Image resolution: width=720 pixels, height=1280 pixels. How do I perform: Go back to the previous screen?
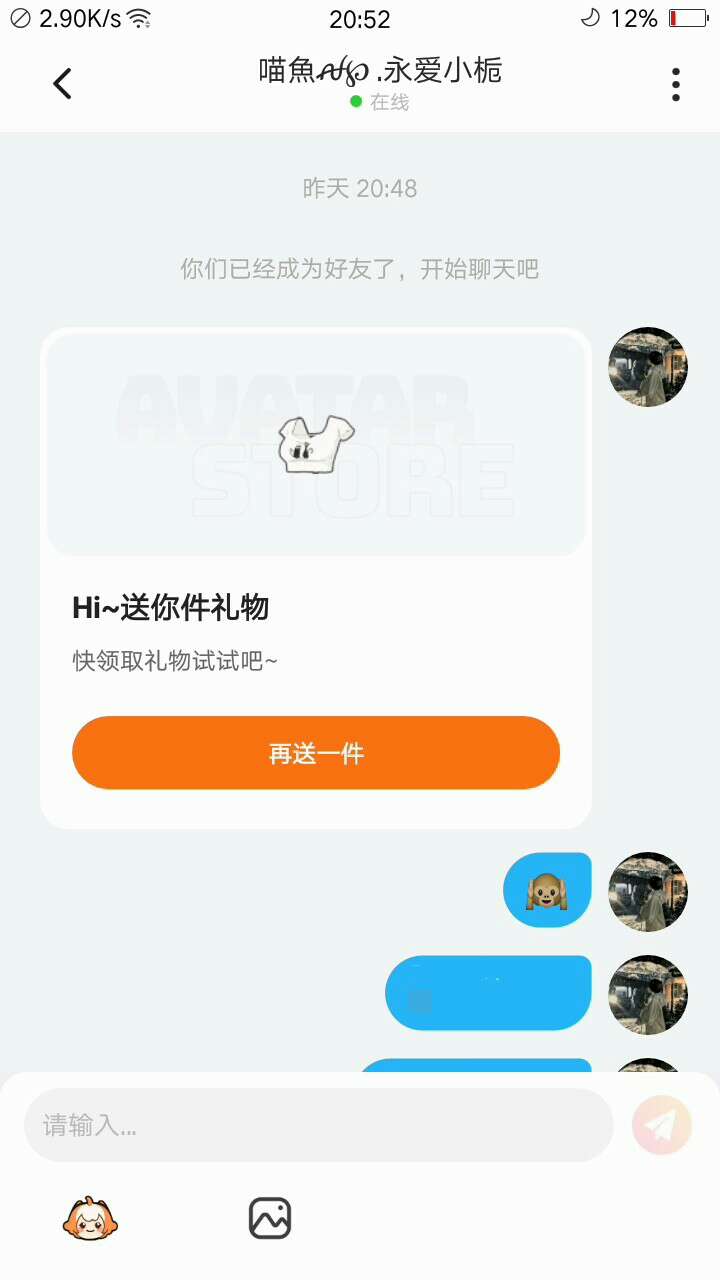[62, 84]
